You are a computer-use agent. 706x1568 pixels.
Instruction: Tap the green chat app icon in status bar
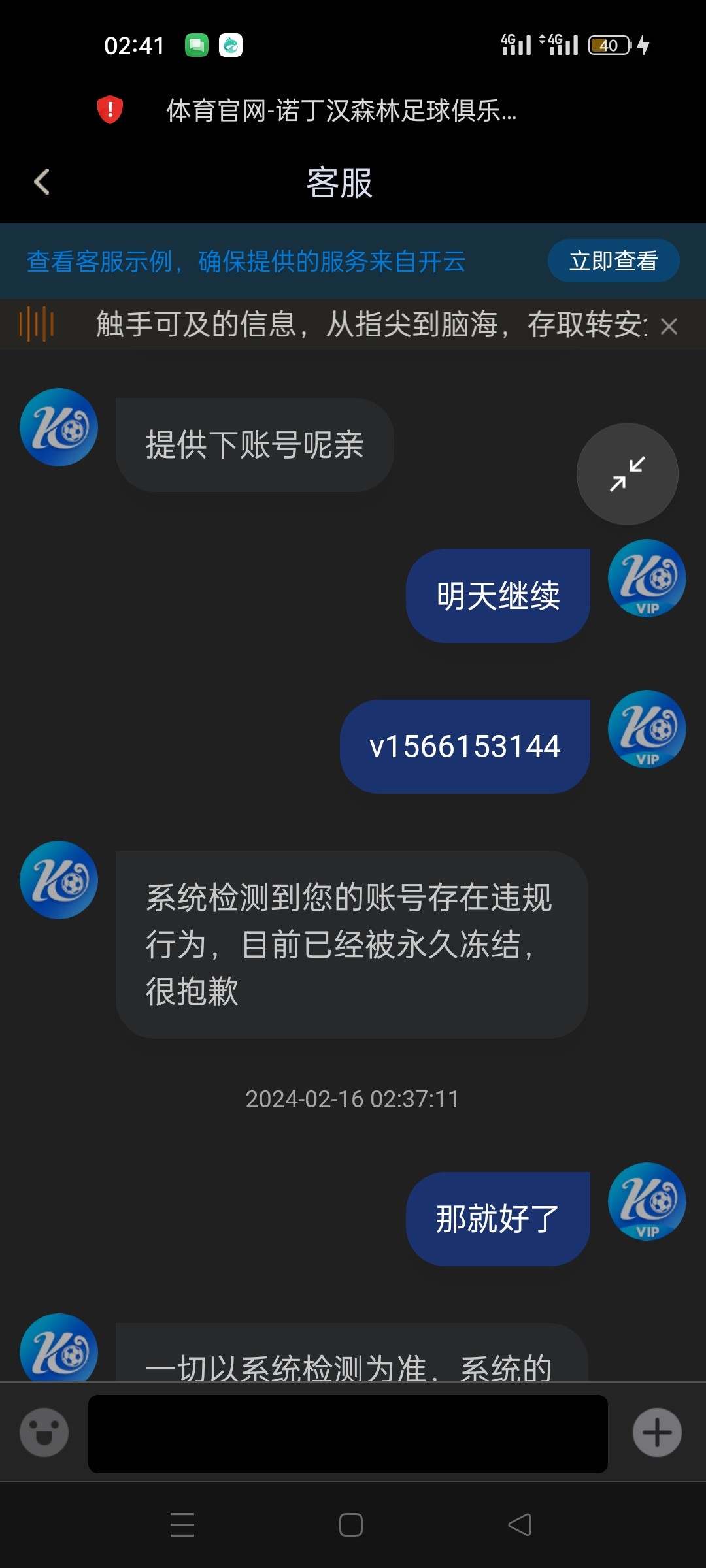click(x=197, y=44)
